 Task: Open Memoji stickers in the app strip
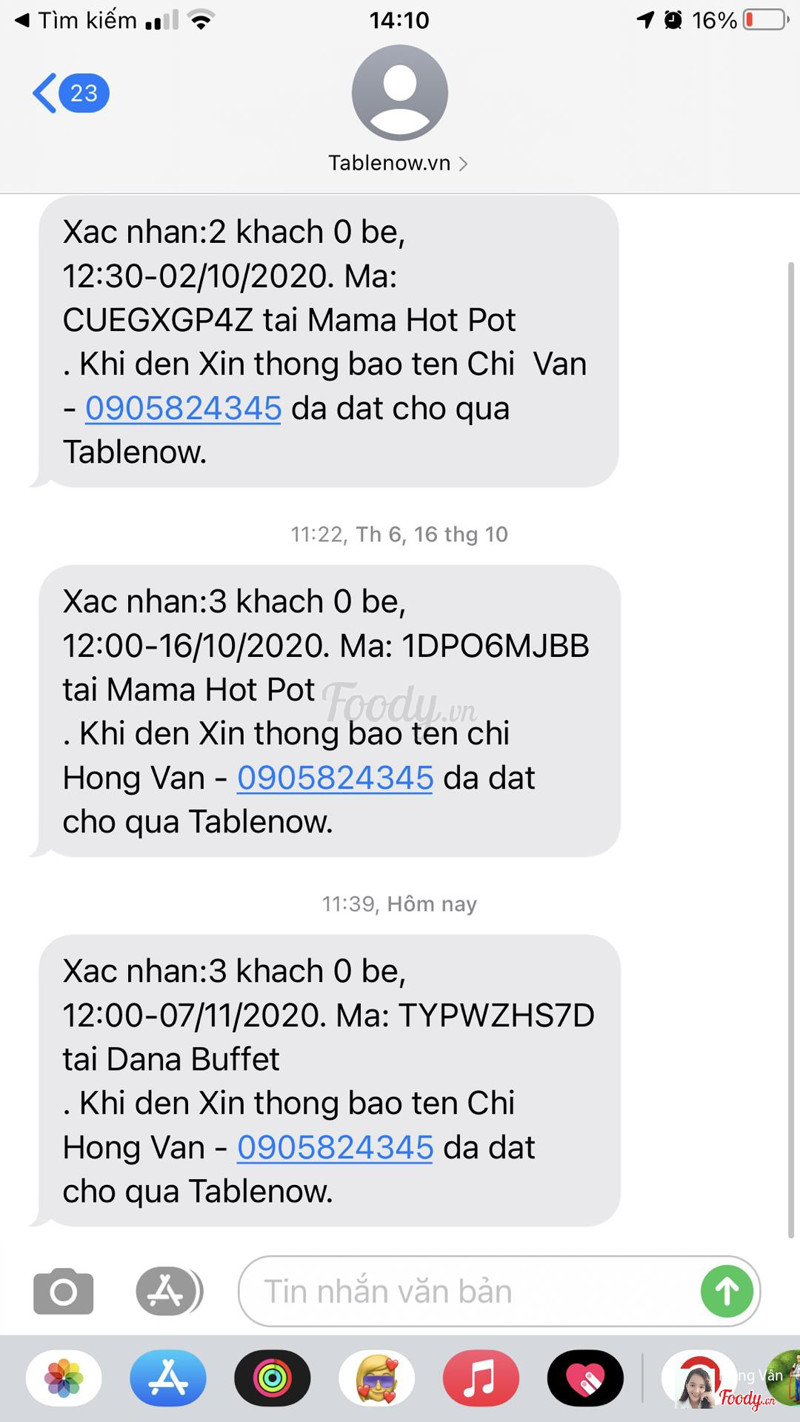click(x=376, y=1379)
